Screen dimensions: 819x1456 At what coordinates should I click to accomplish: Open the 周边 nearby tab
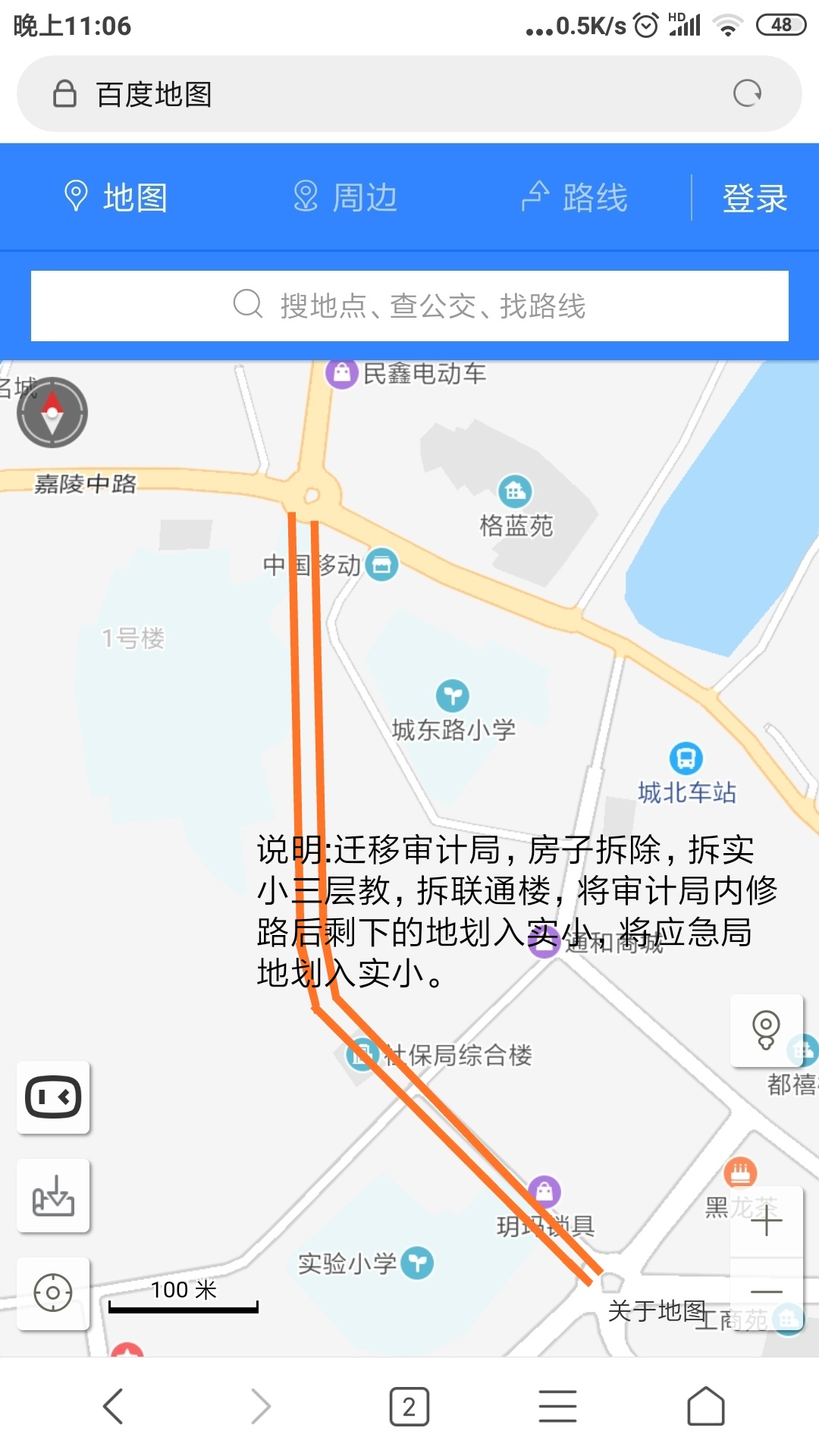(x=346, y=197)
